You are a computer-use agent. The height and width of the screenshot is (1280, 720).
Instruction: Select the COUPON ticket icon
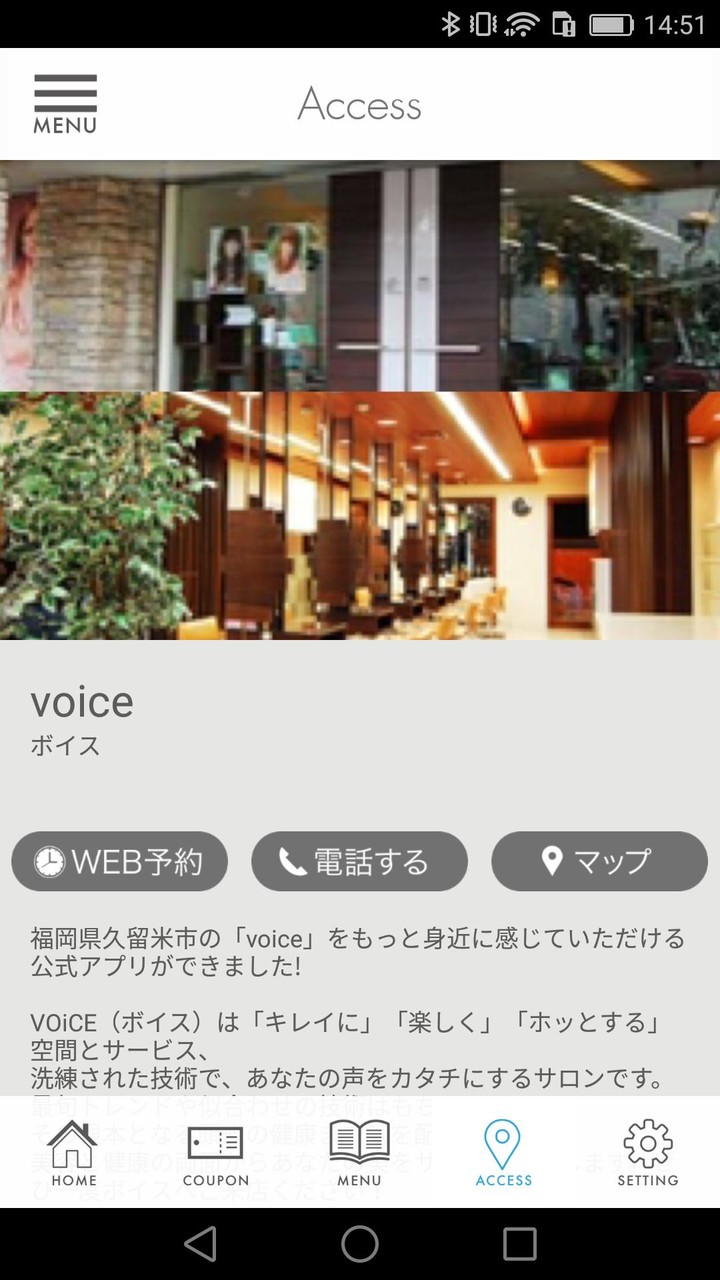coord(216,1142)
